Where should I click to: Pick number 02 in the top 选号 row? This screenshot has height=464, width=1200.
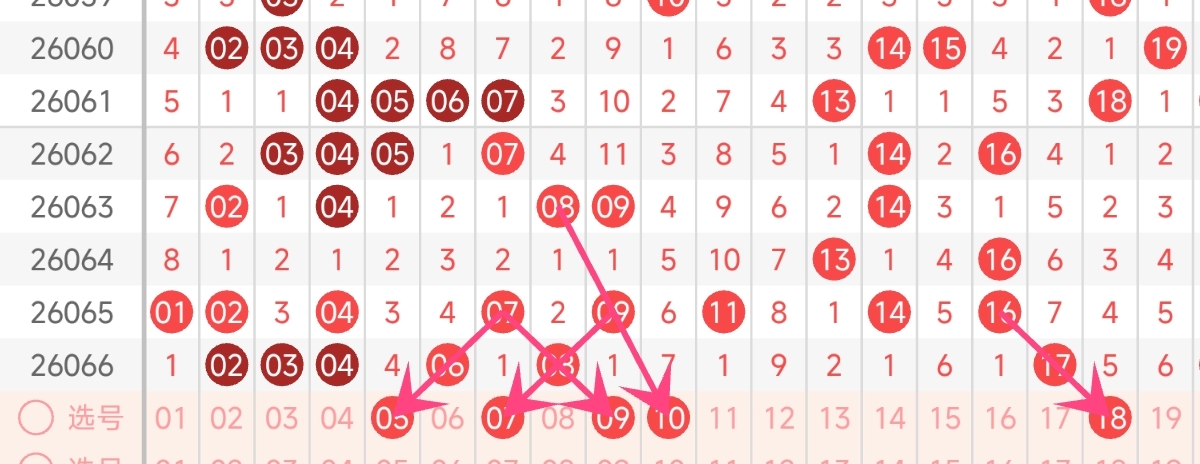227,418
